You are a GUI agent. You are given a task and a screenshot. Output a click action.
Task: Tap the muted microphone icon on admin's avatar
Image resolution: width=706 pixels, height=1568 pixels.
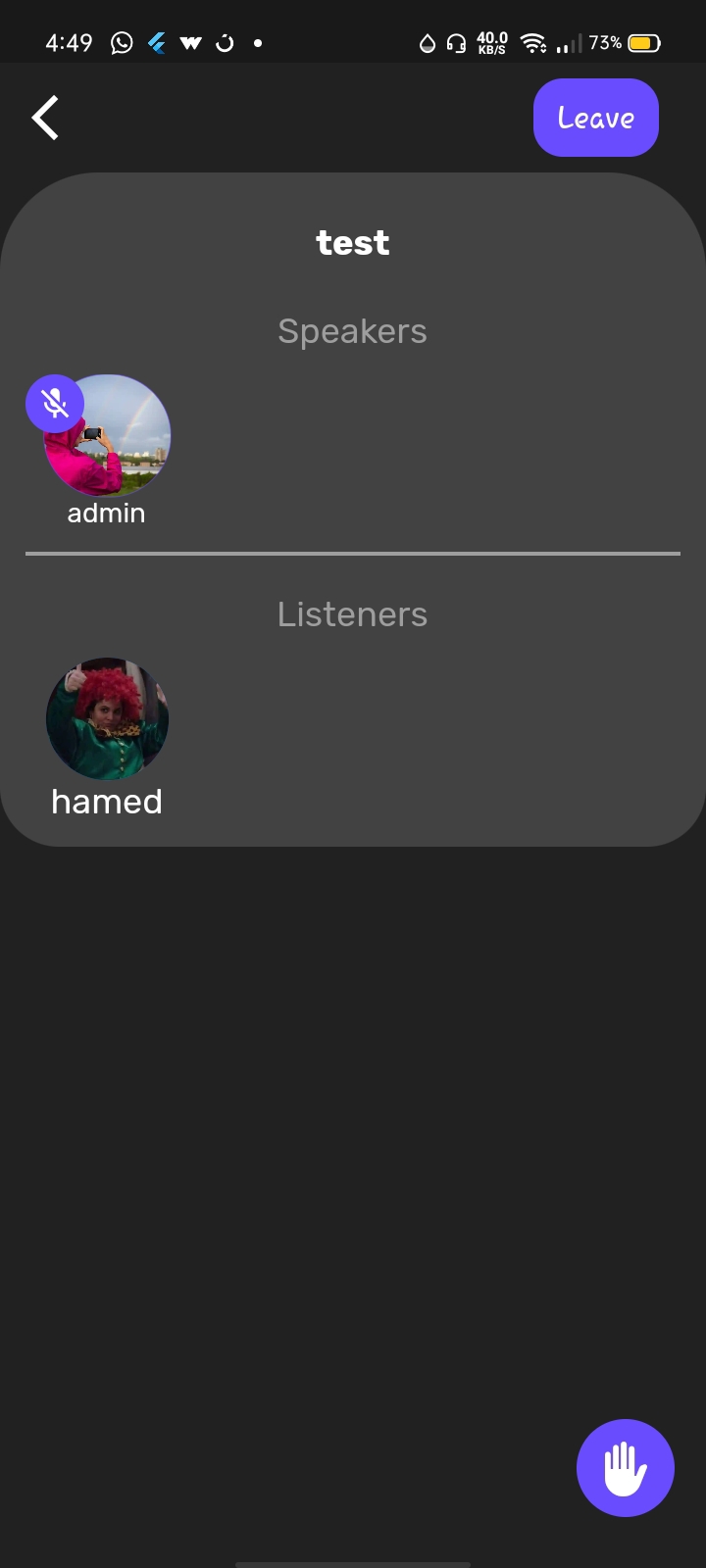pyautogui.click(x=54, y=403)
